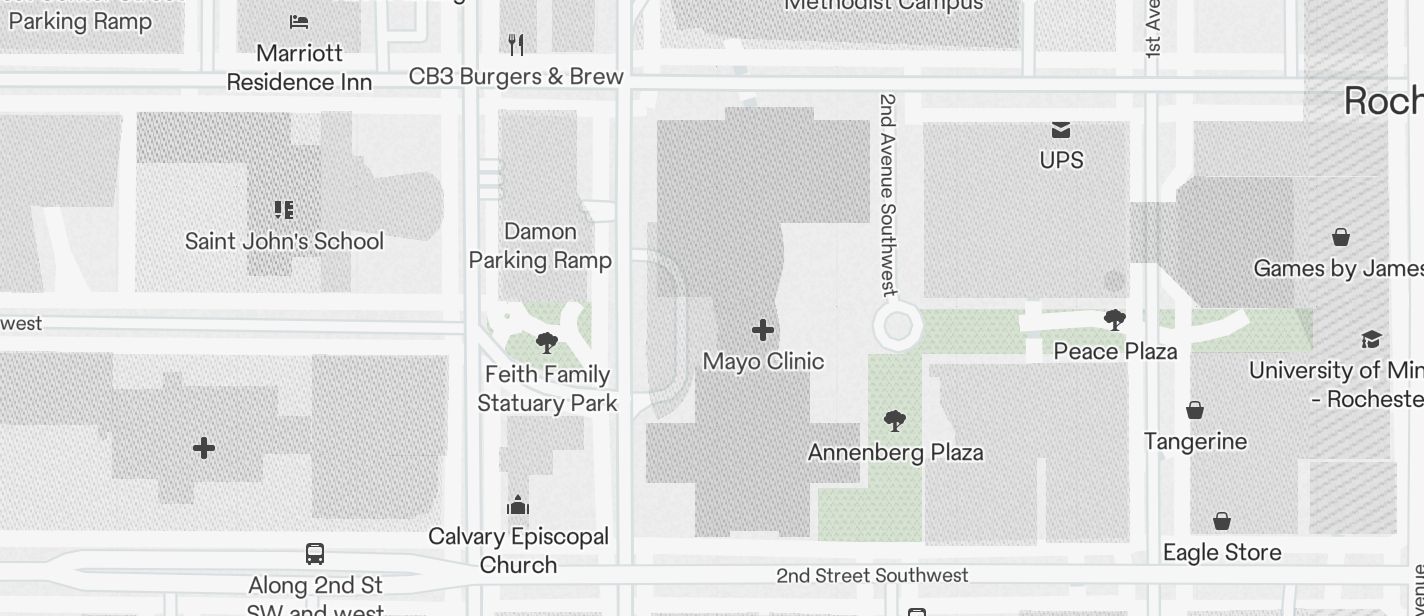Choose the Saint John's School marker
This screenshot has height=616, width=1424.
(284, 210)
